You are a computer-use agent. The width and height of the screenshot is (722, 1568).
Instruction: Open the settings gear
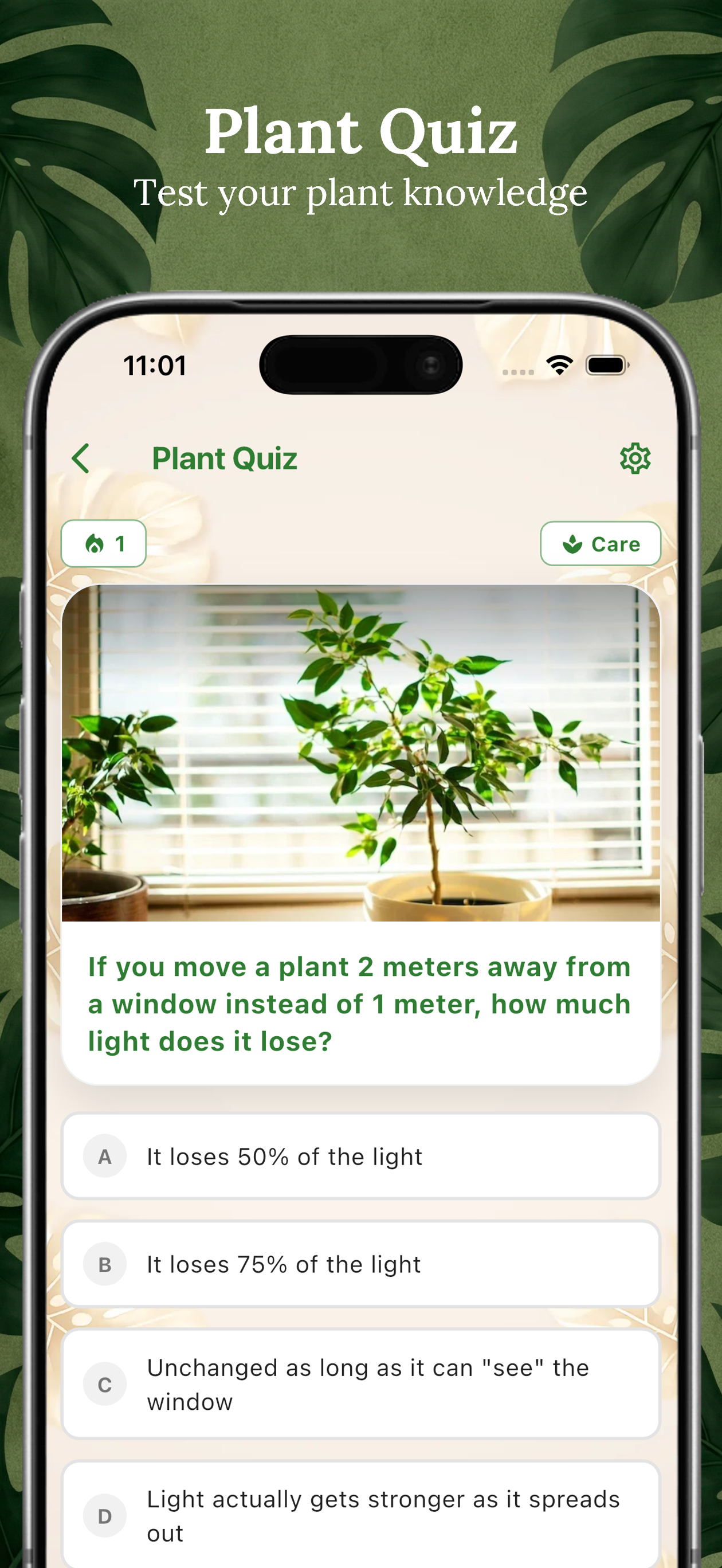pyautogui.click(x=635, y=458)
